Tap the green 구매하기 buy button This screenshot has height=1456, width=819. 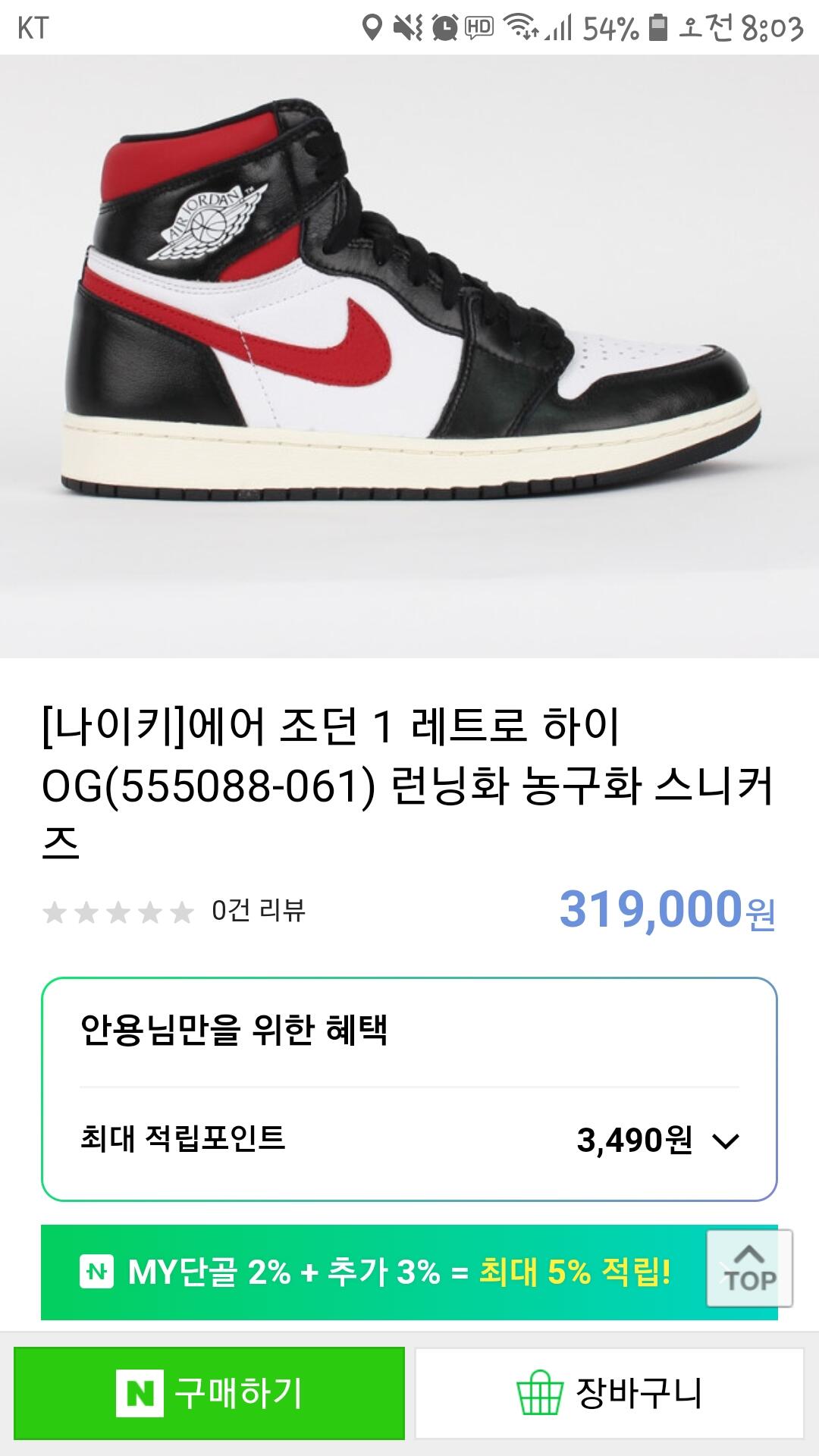point(209,1393)
